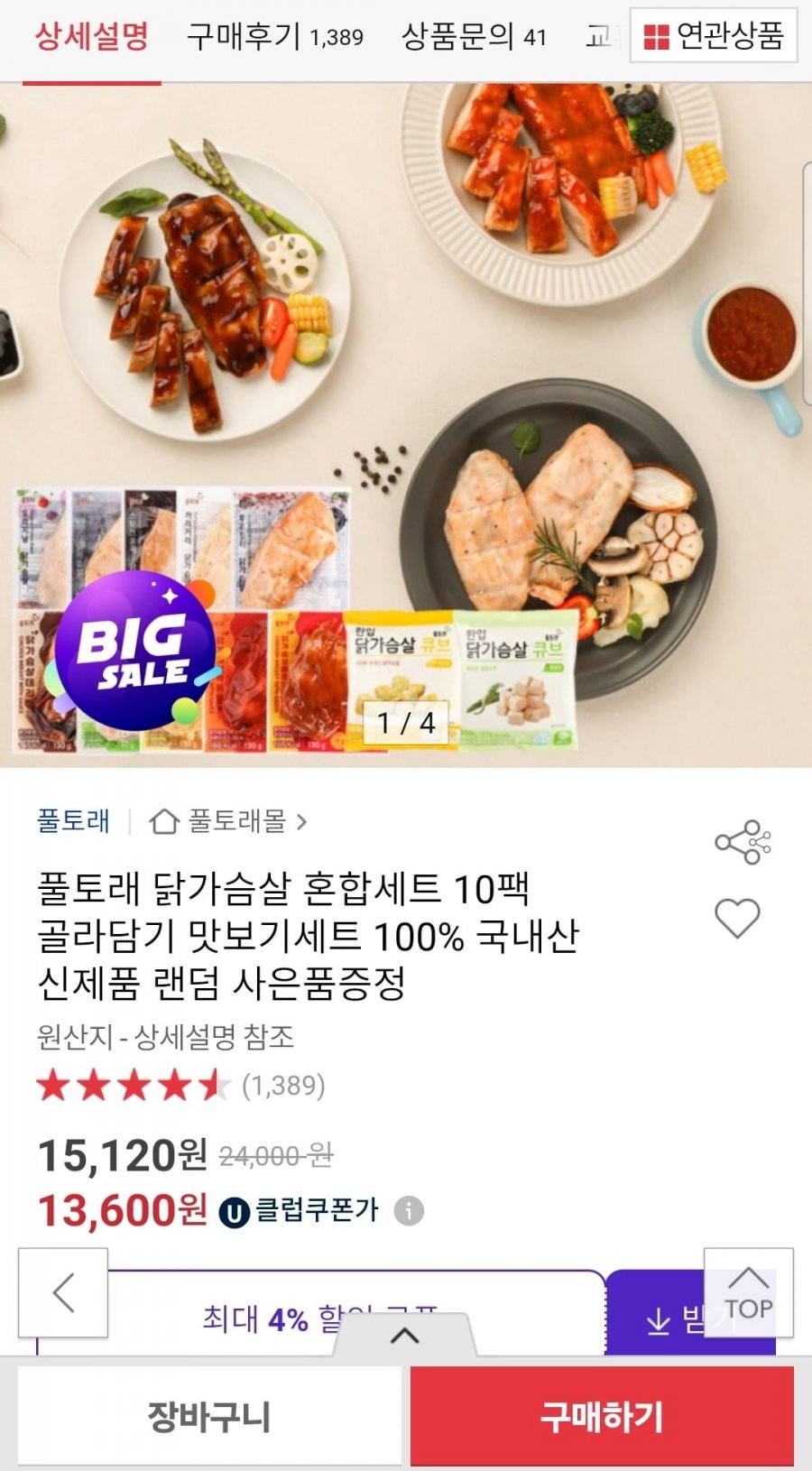Show 클럽쿠폰가 info details

(409, 1210)
